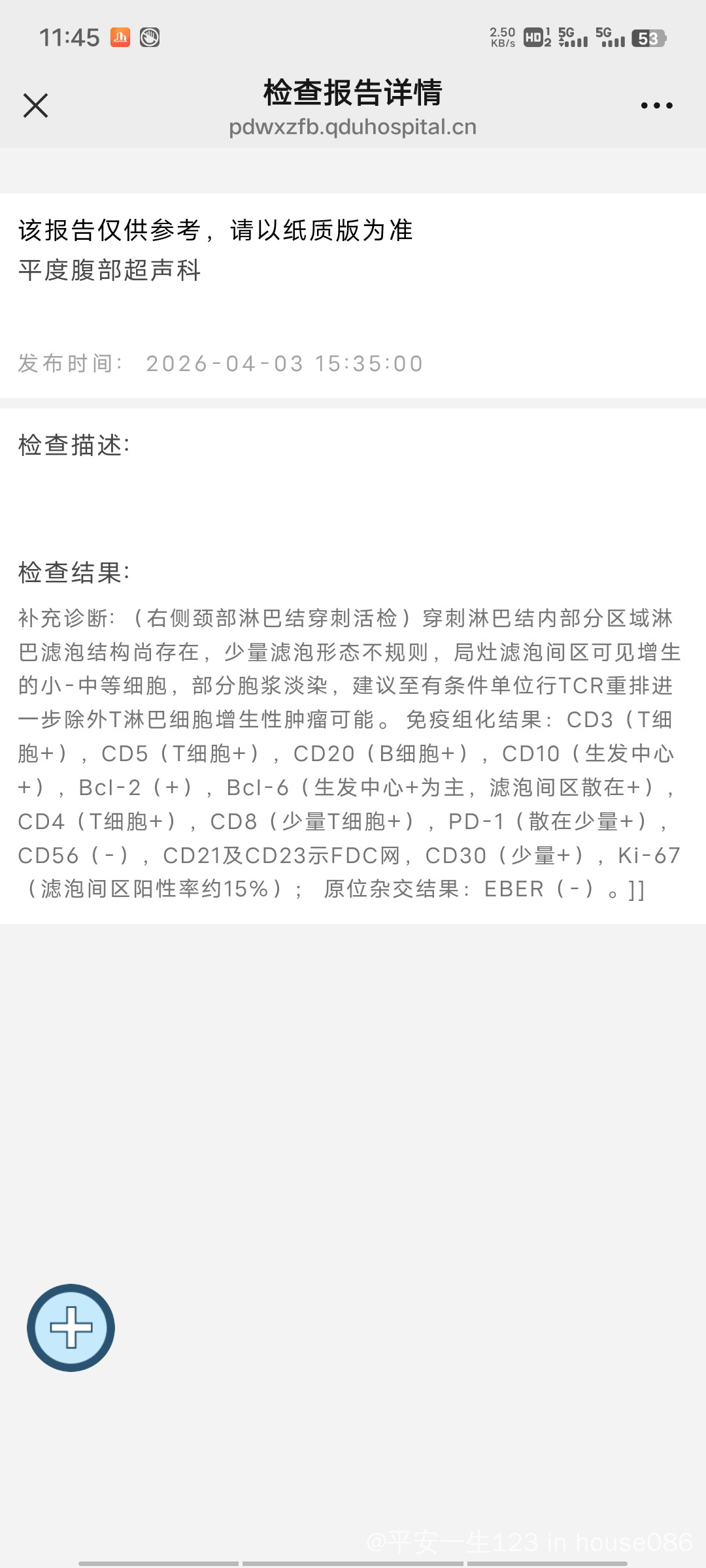Close the report details page
This screenshot has width=706, height=1568.
tap(35, 105)
